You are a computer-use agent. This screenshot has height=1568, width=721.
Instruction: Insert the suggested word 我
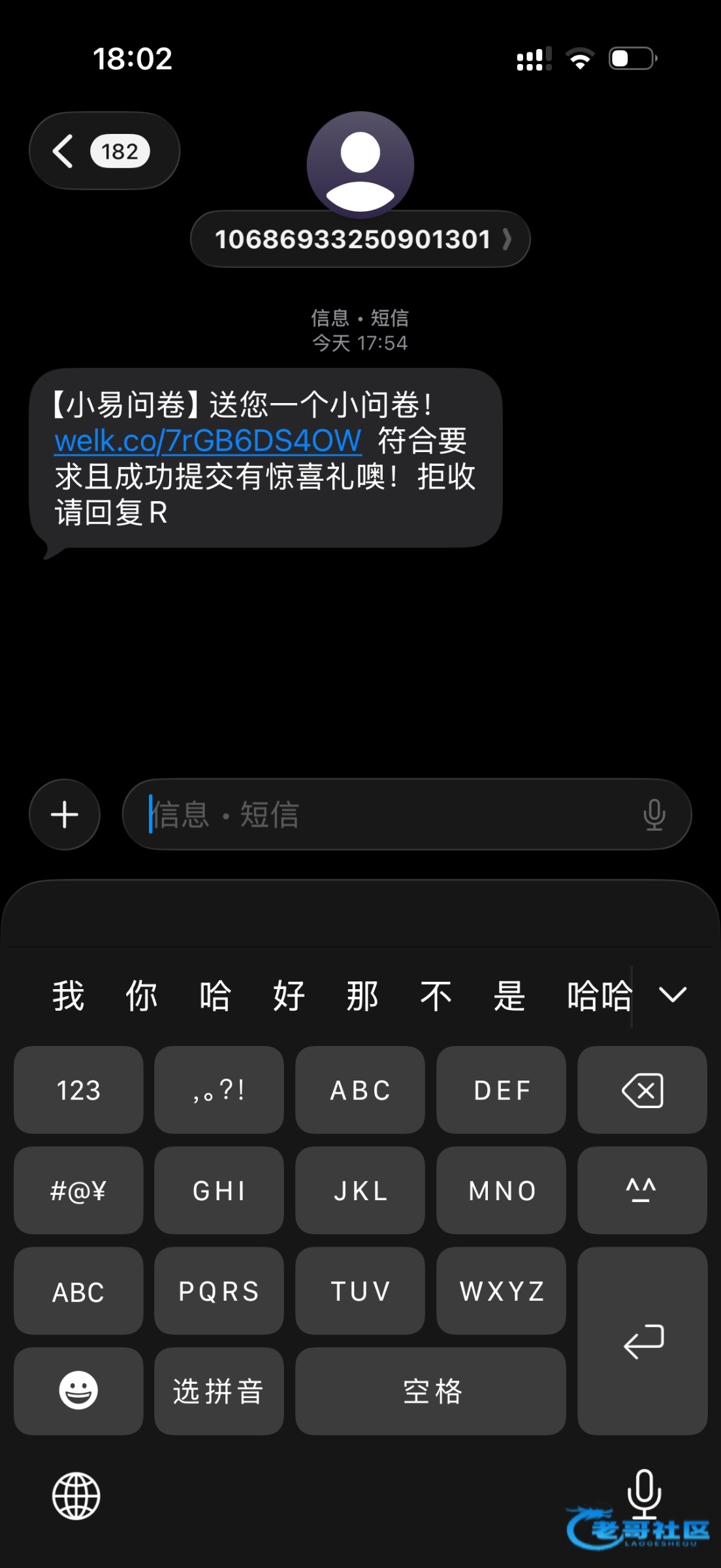tap(69, 996)
